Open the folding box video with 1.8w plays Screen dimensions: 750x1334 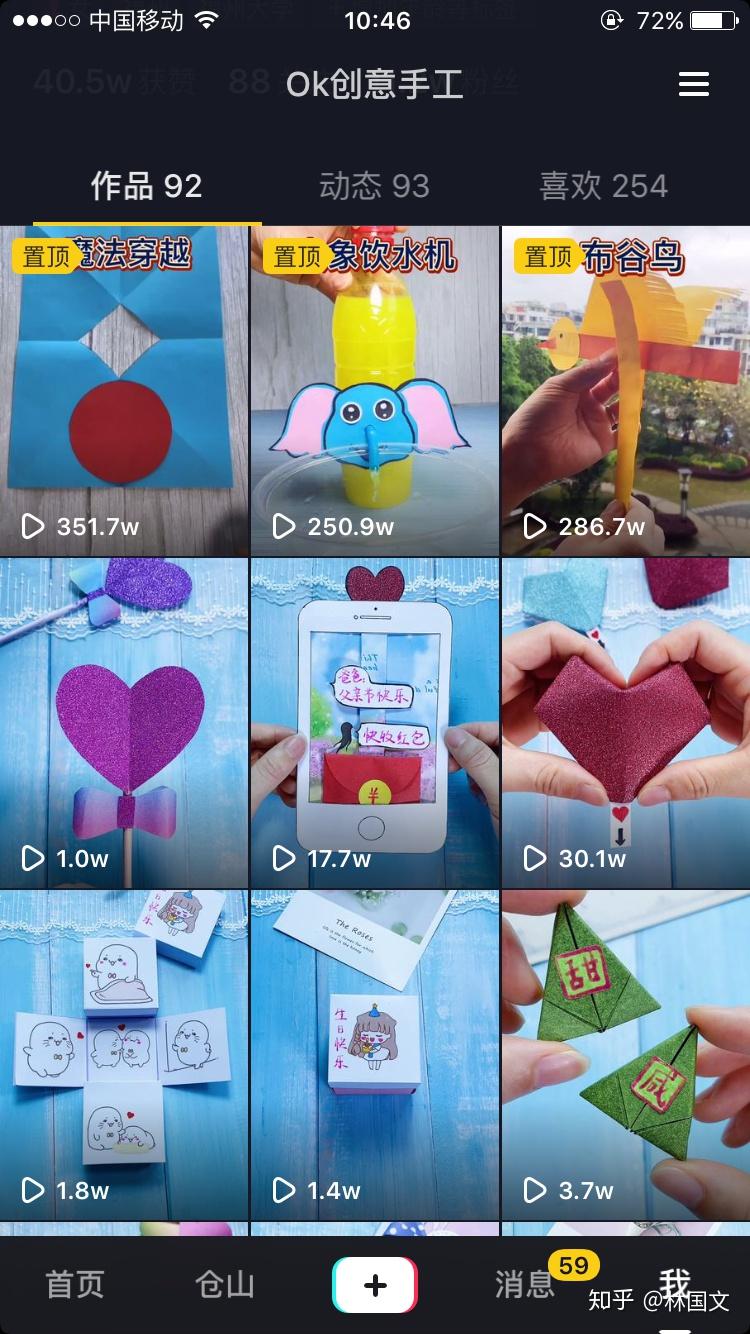124,1055
